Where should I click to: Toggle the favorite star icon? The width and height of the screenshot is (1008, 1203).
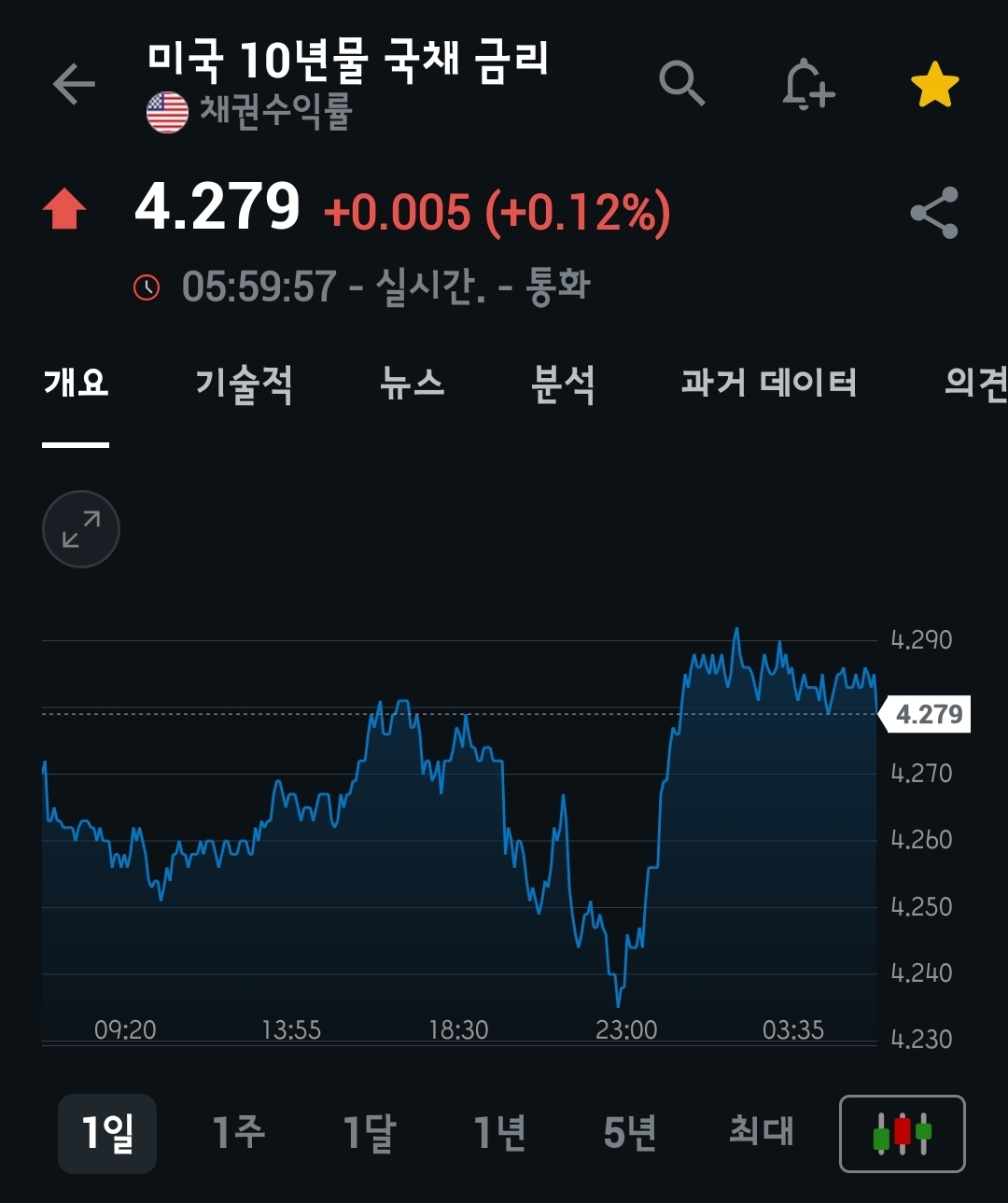click(934, 85)
